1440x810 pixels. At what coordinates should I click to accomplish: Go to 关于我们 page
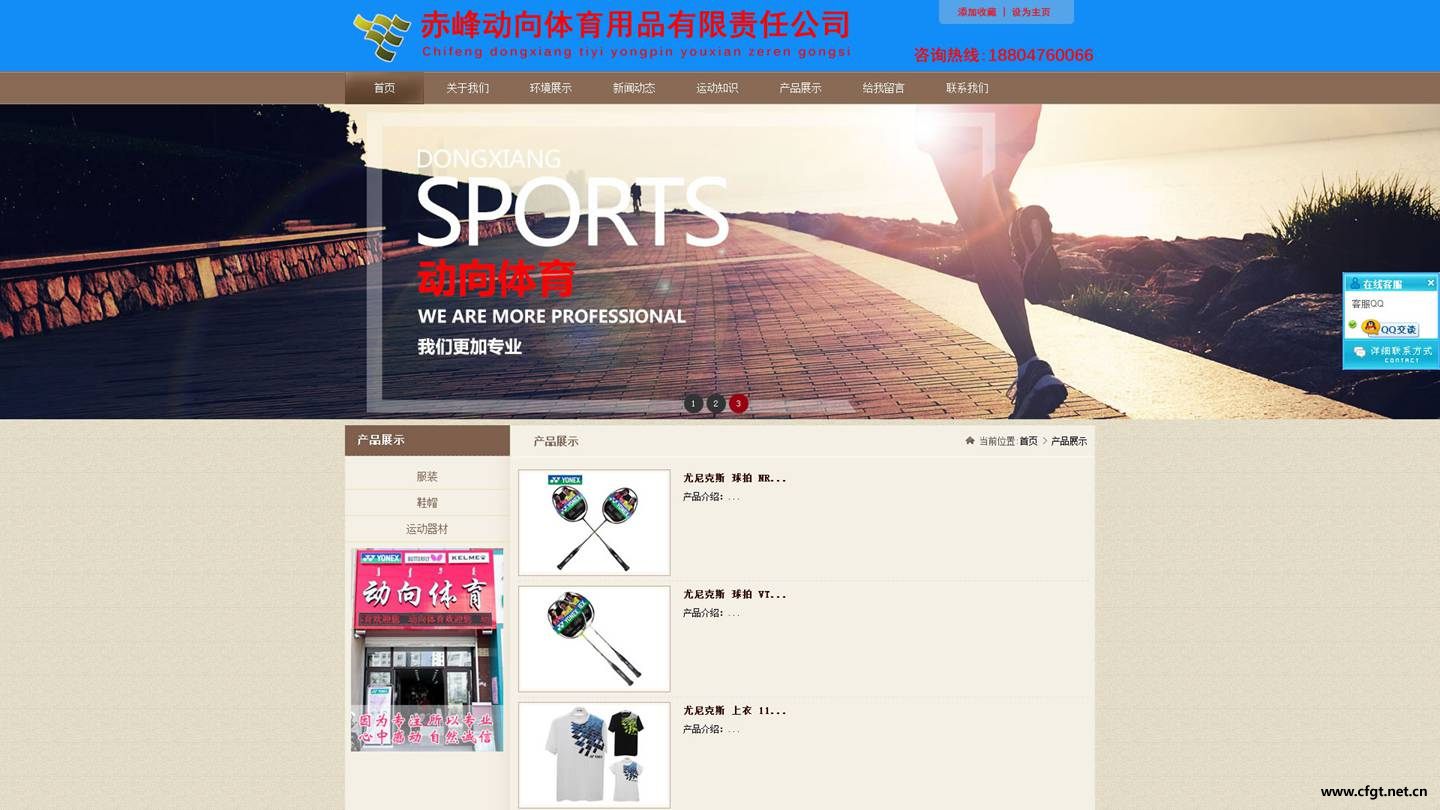[467, 88]
